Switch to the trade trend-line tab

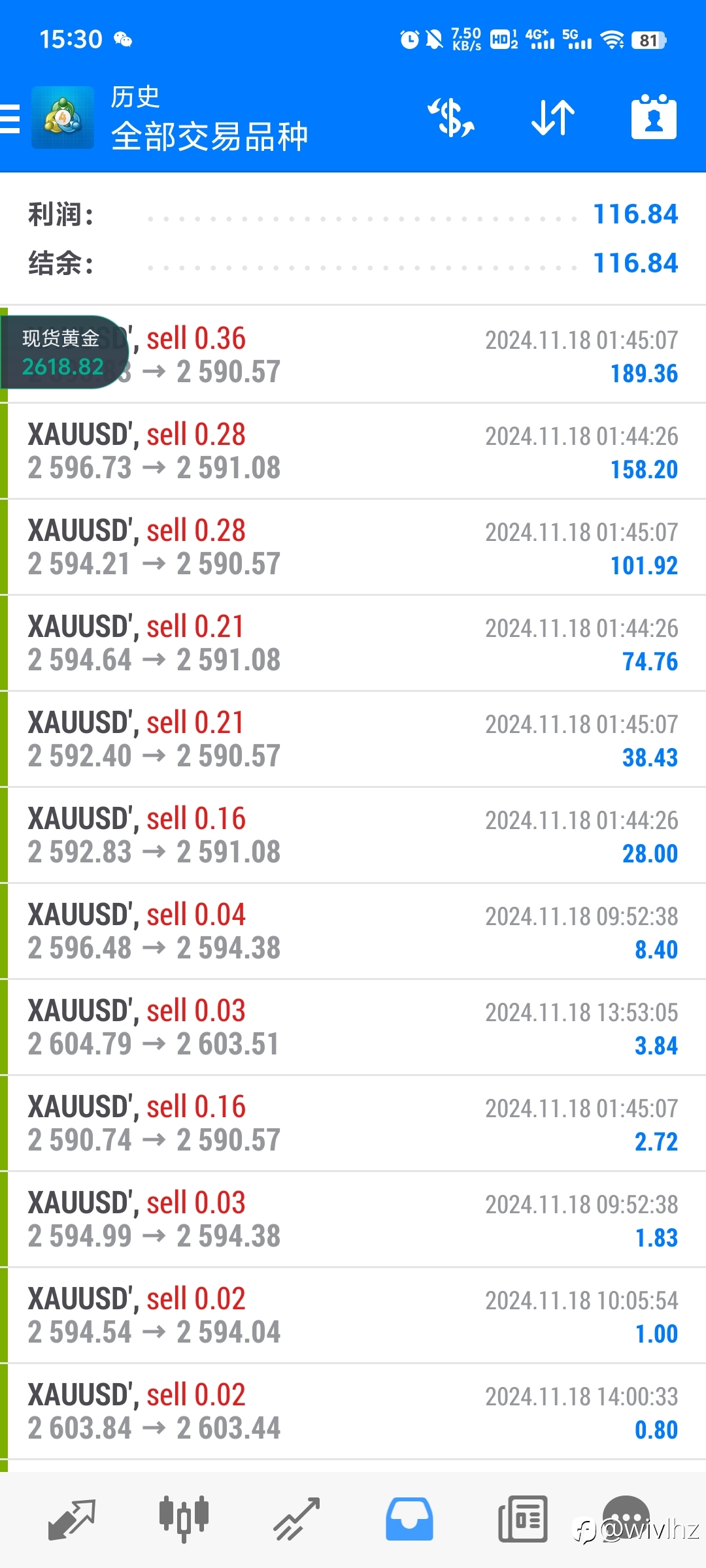point(297,1519)
